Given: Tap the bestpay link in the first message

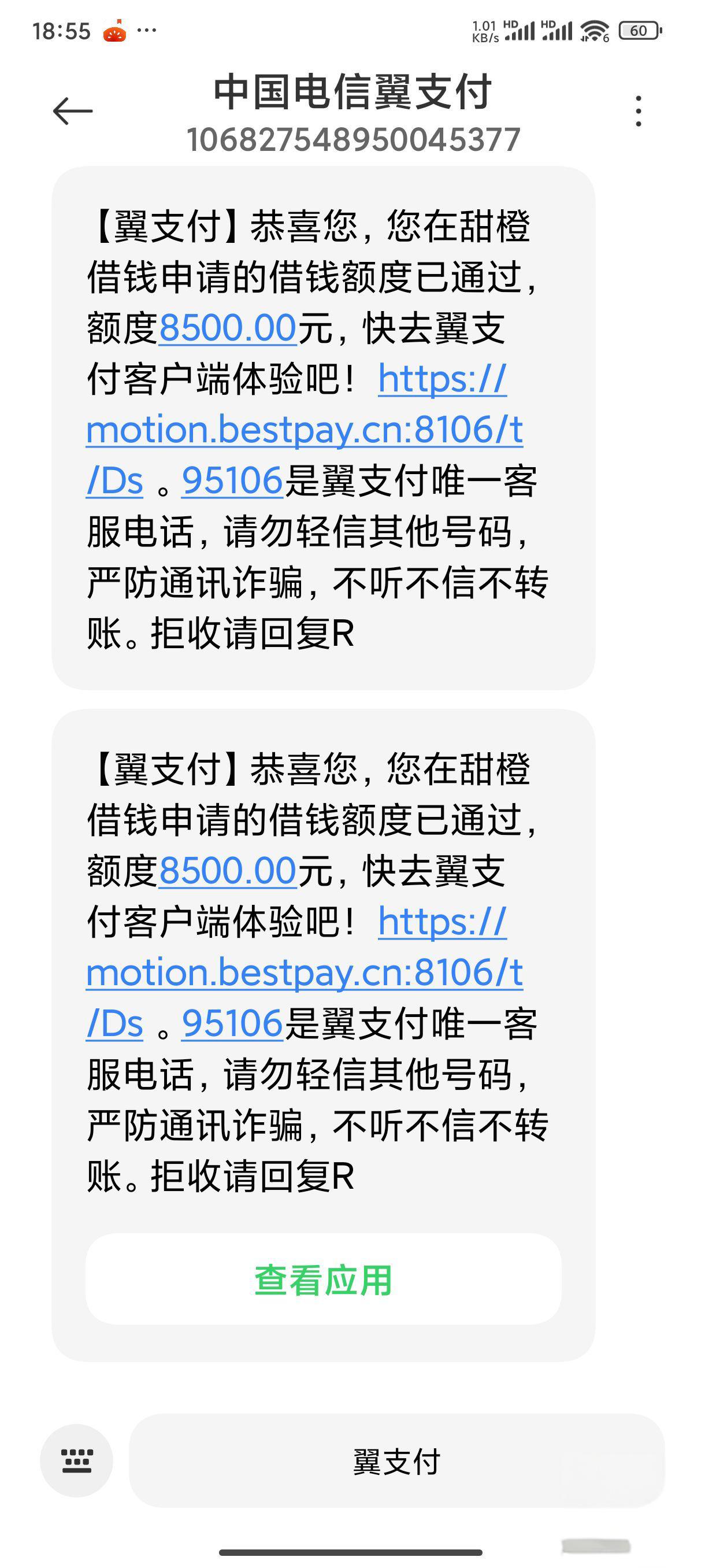Looking at the screenshot, I should coord(304,430).
